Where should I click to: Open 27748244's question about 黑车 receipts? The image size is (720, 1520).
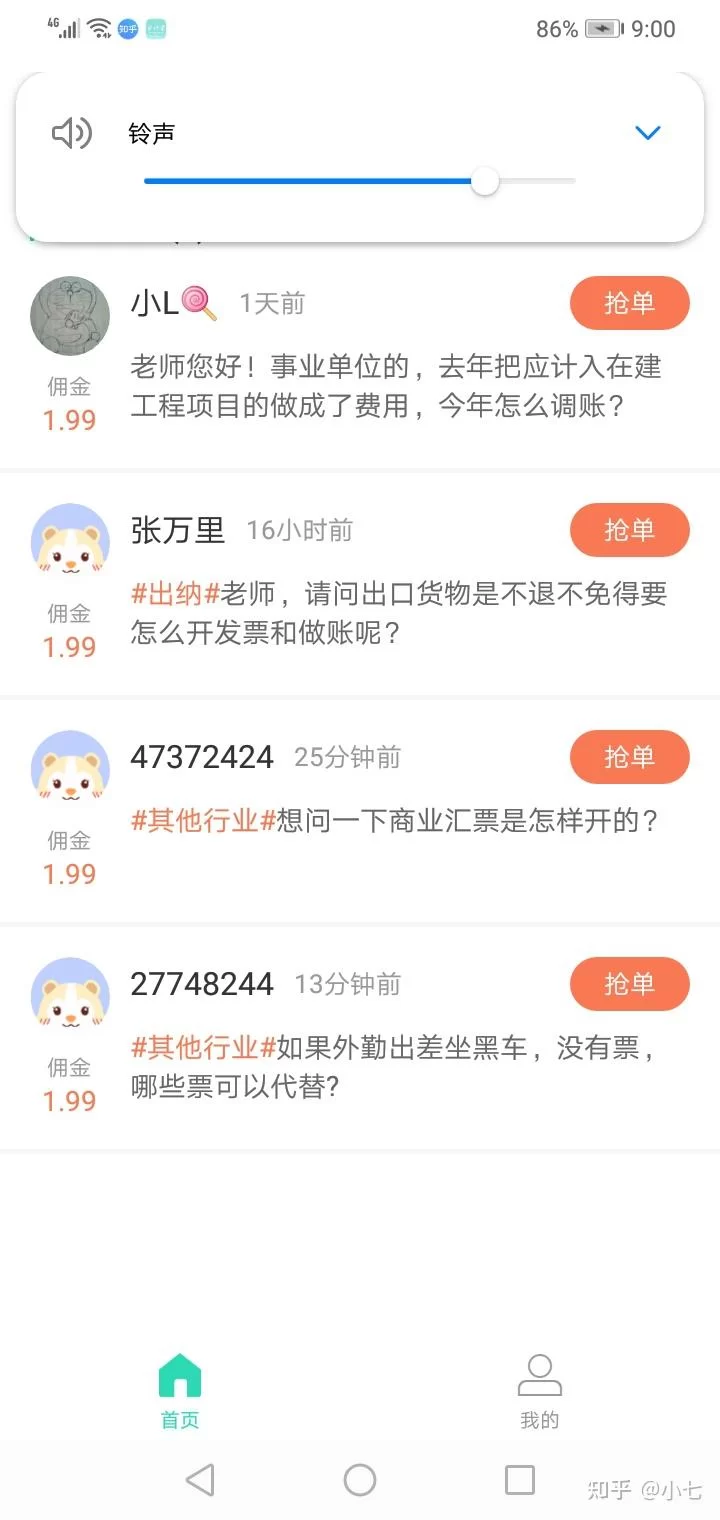point(393,1067)
